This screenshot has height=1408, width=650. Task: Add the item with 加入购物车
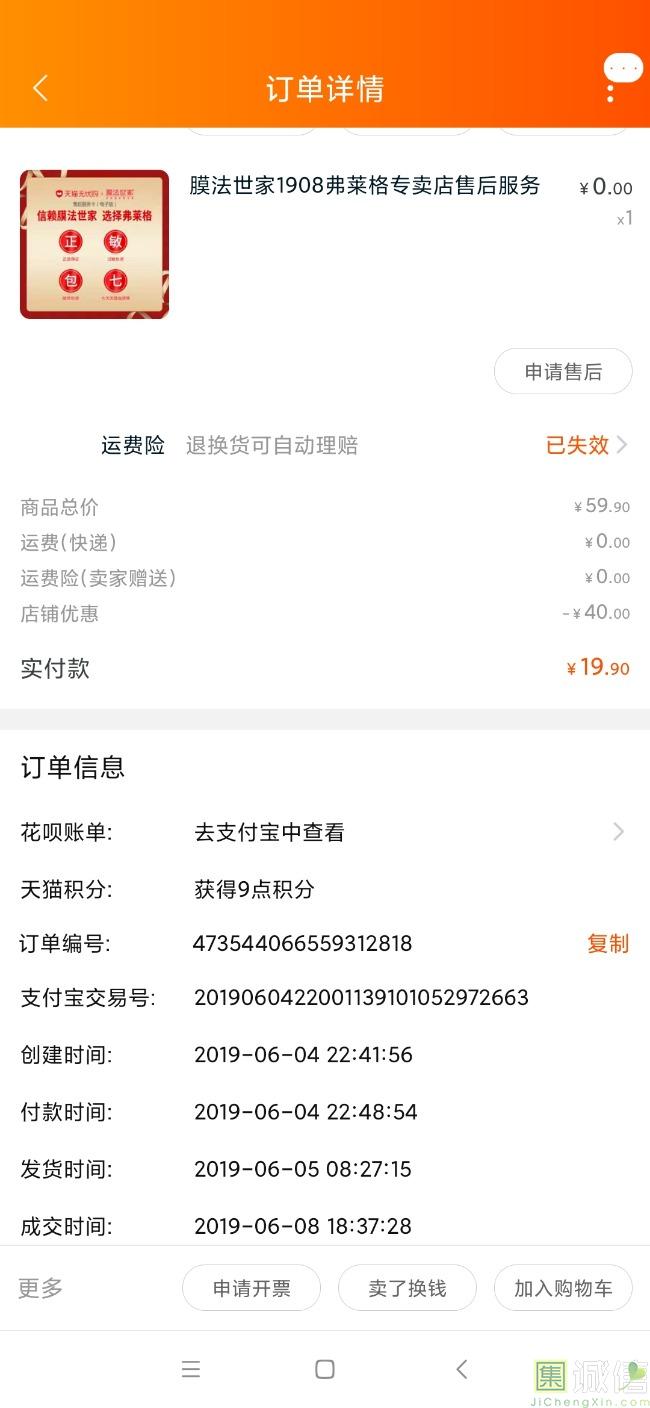pos(563,1288)
